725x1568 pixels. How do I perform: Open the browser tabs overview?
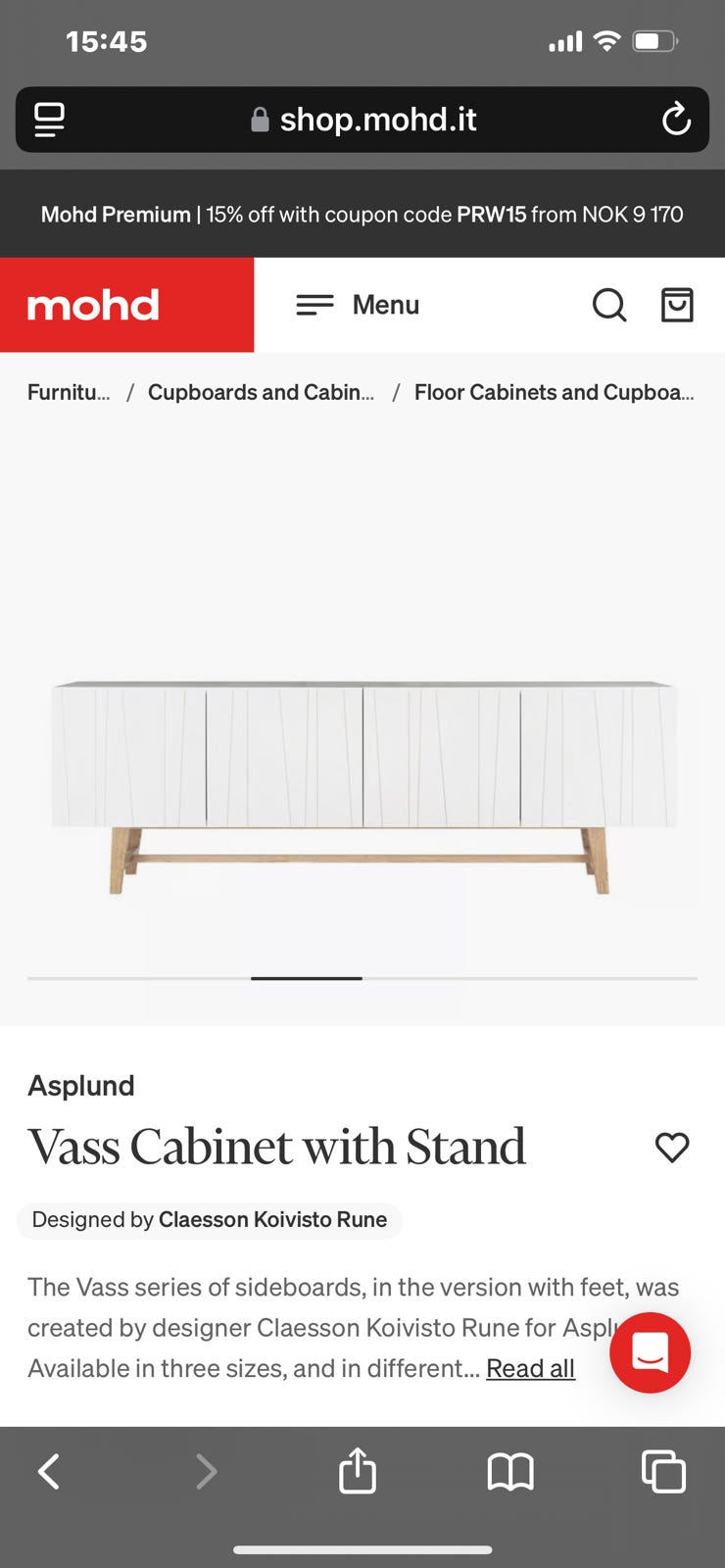click(x=663, y=1471)
